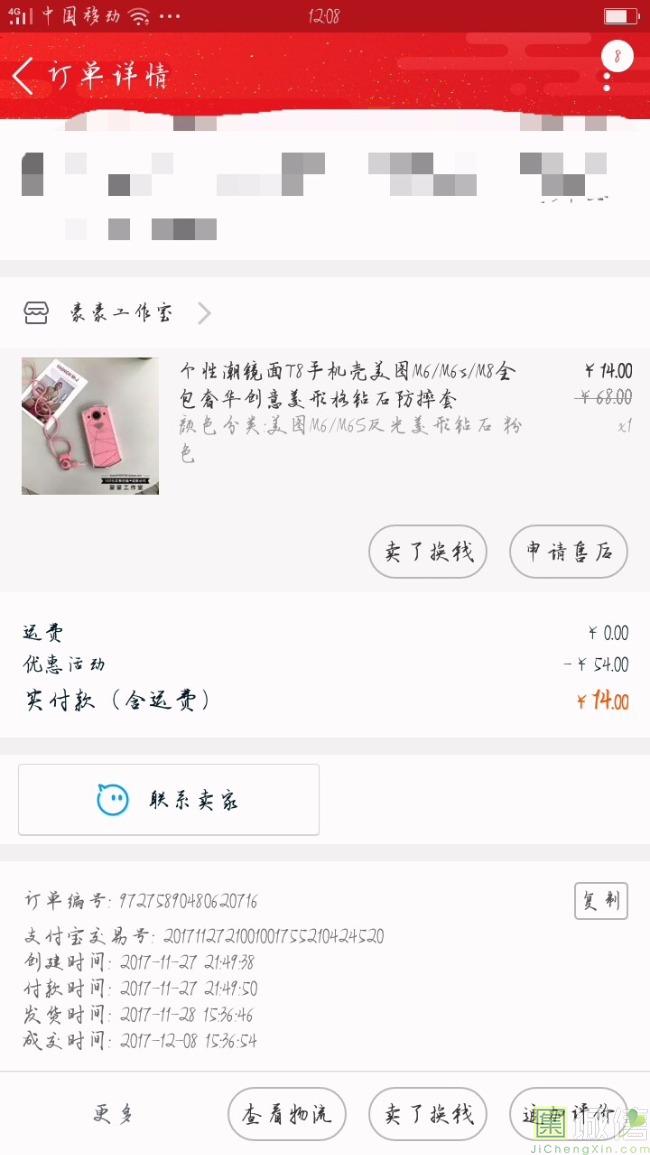
Task: Add a follow-up review with 追加评价
Action: [568, 1113]
